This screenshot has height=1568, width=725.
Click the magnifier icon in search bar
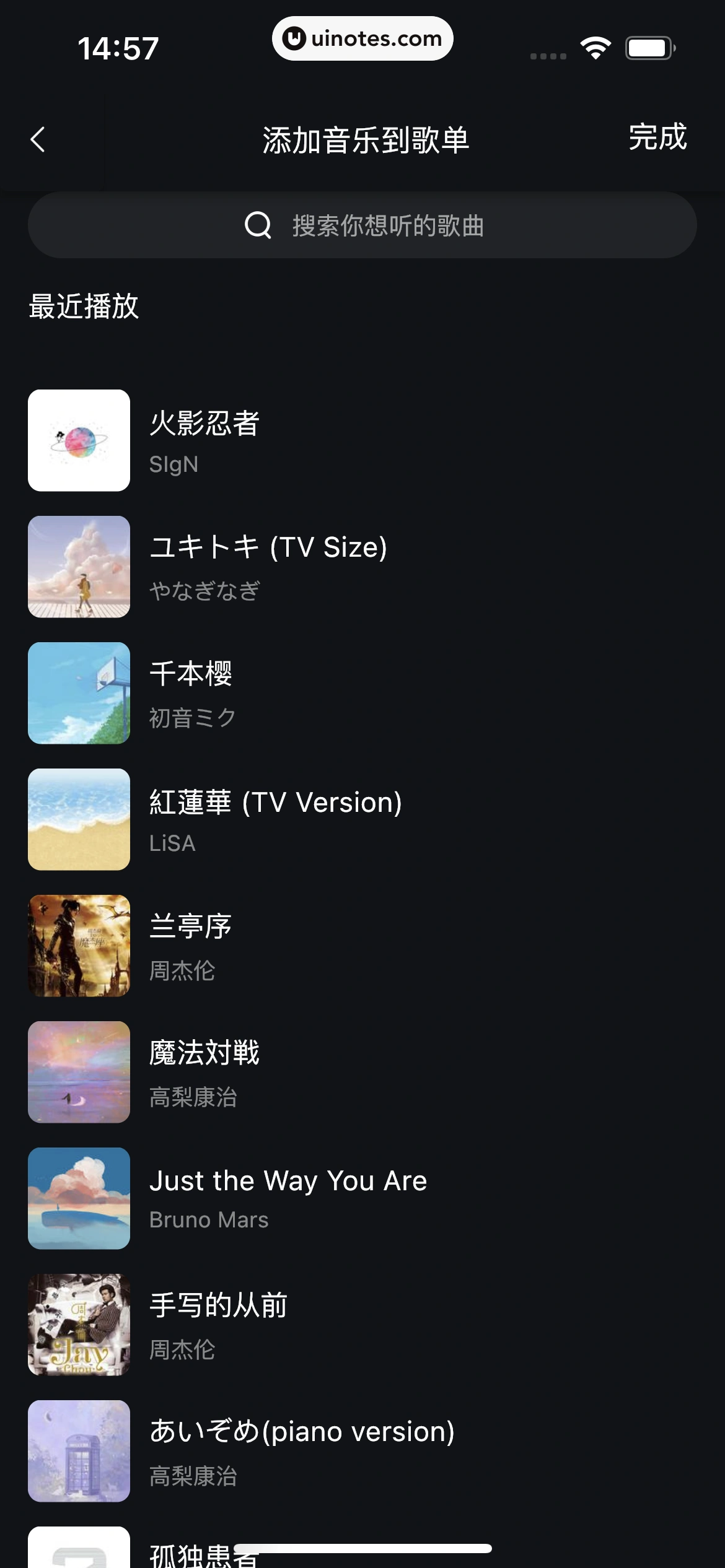[x=258, y=227]
